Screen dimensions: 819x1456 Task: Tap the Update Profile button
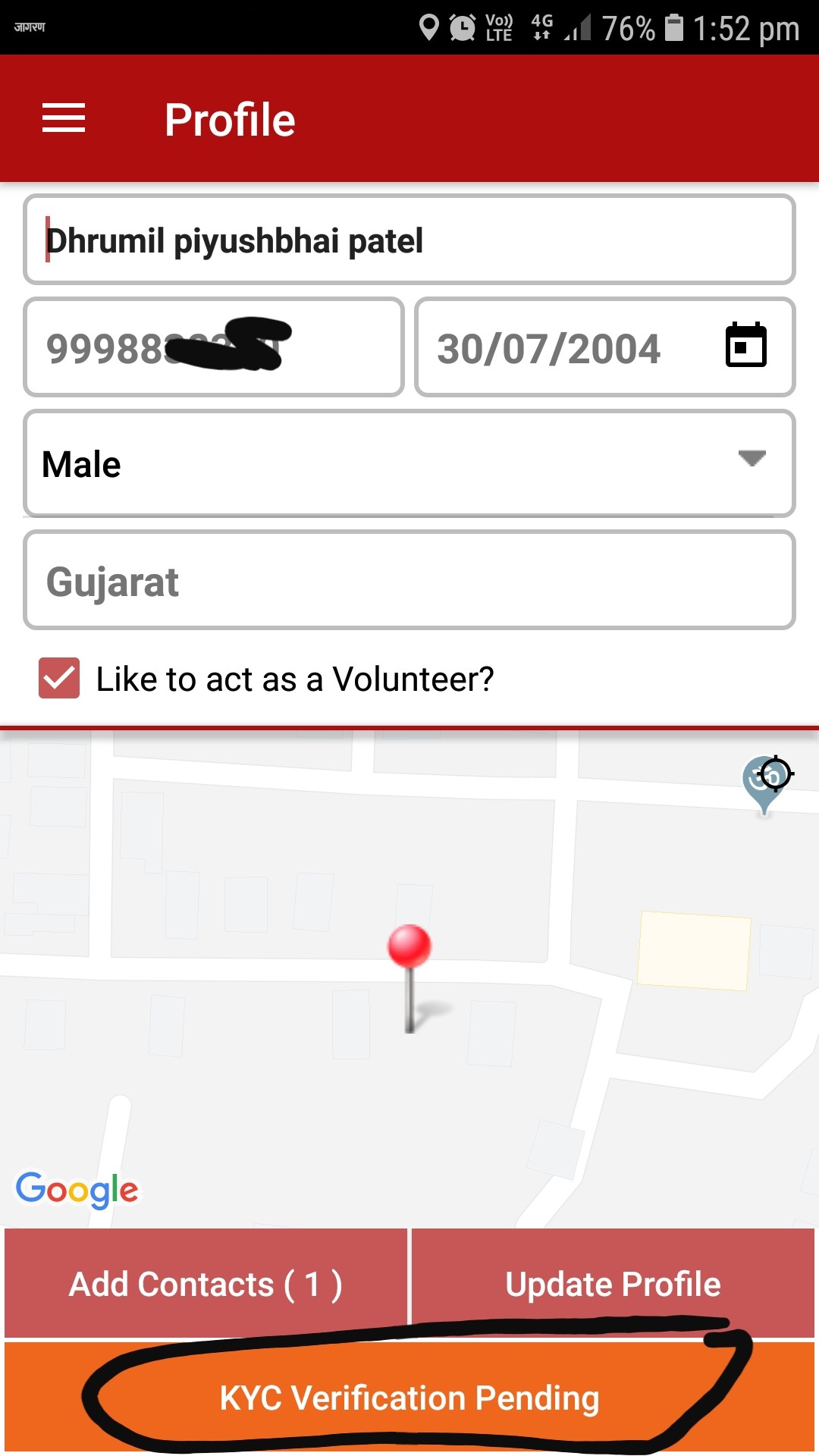click(x=613, y=1283)
